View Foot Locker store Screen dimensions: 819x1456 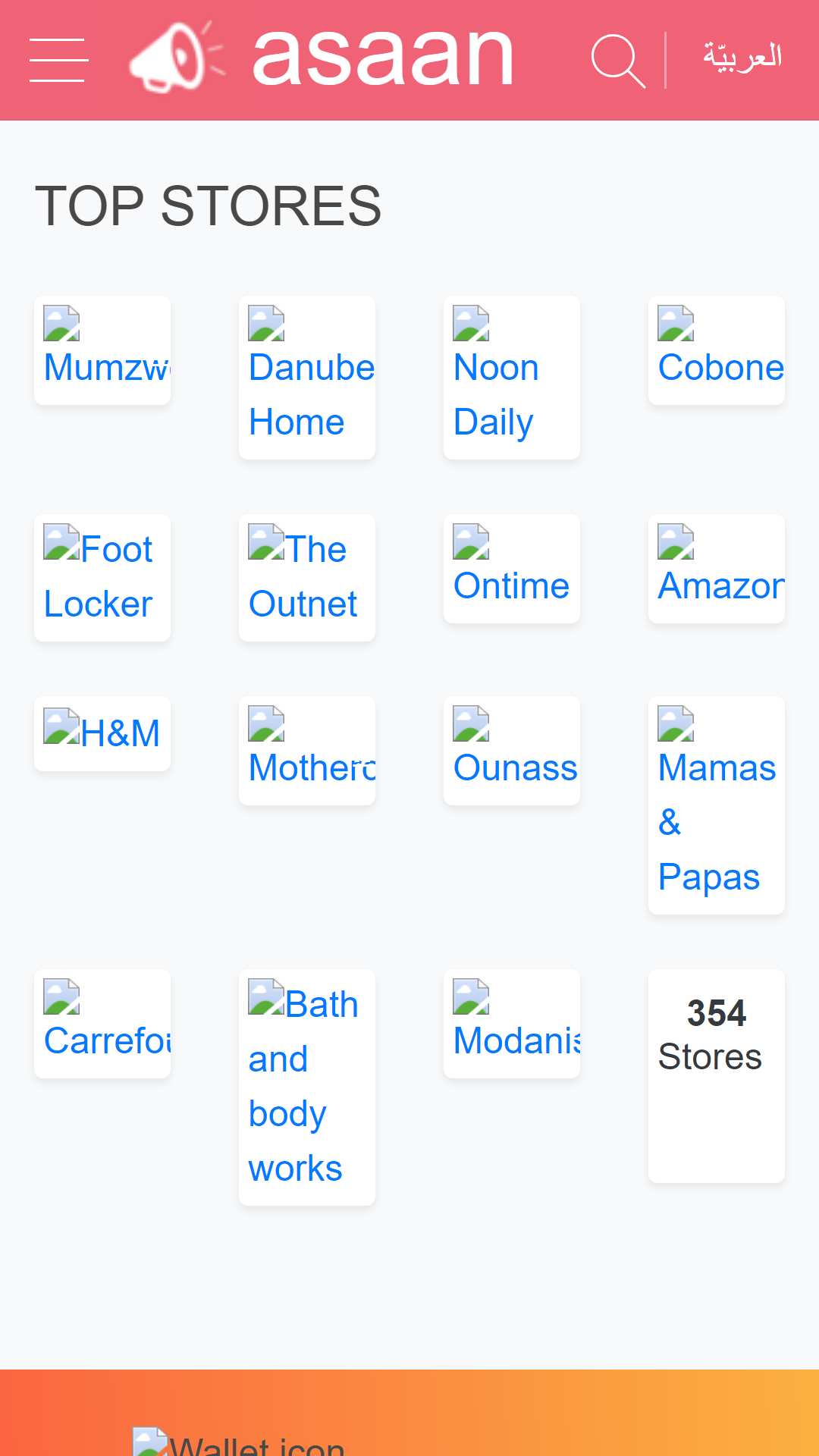(x=102, y=578)
